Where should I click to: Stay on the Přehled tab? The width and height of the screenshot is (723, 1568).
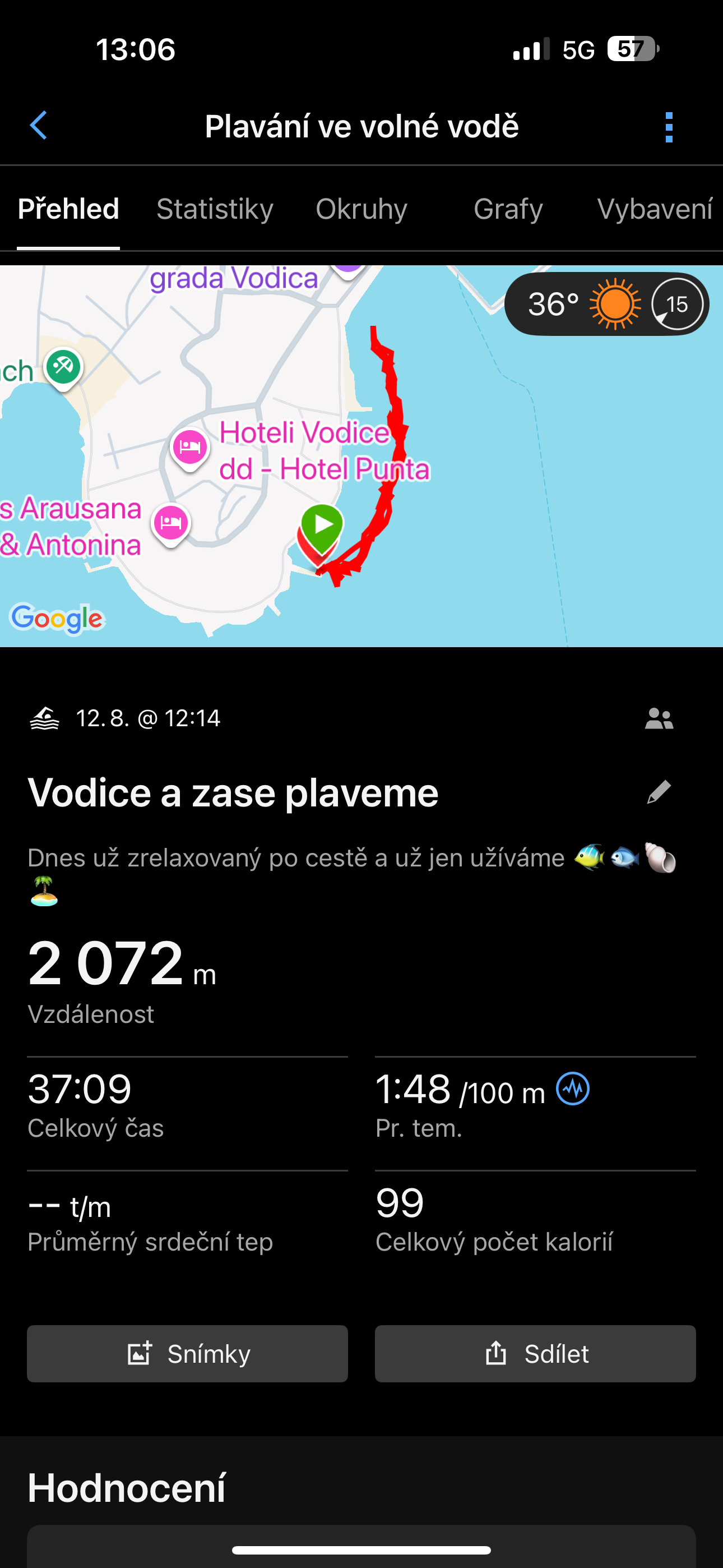click(x=68, y=209)
